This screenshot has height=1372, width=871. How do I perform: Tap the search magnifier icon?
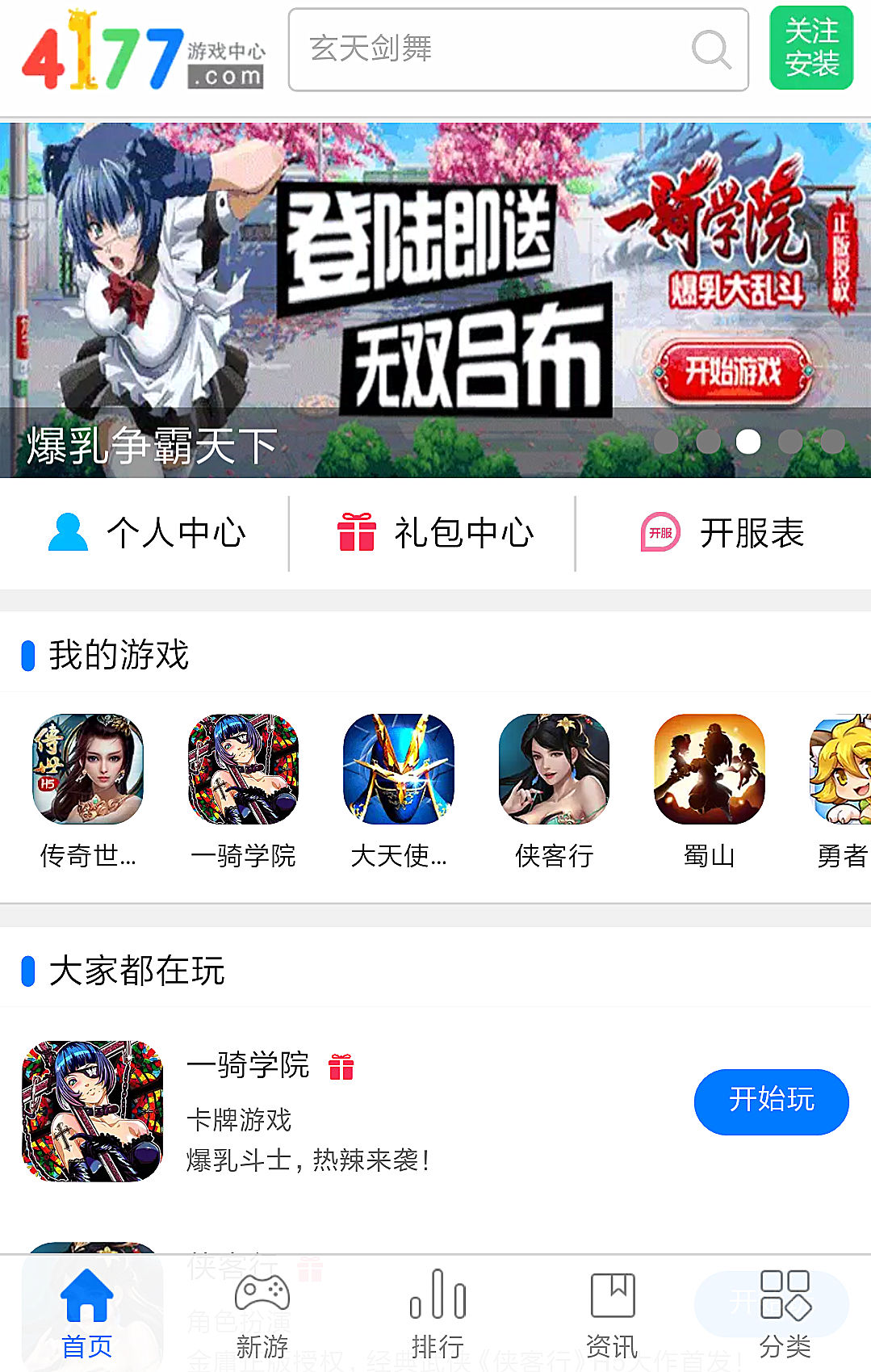click(710, 51)
